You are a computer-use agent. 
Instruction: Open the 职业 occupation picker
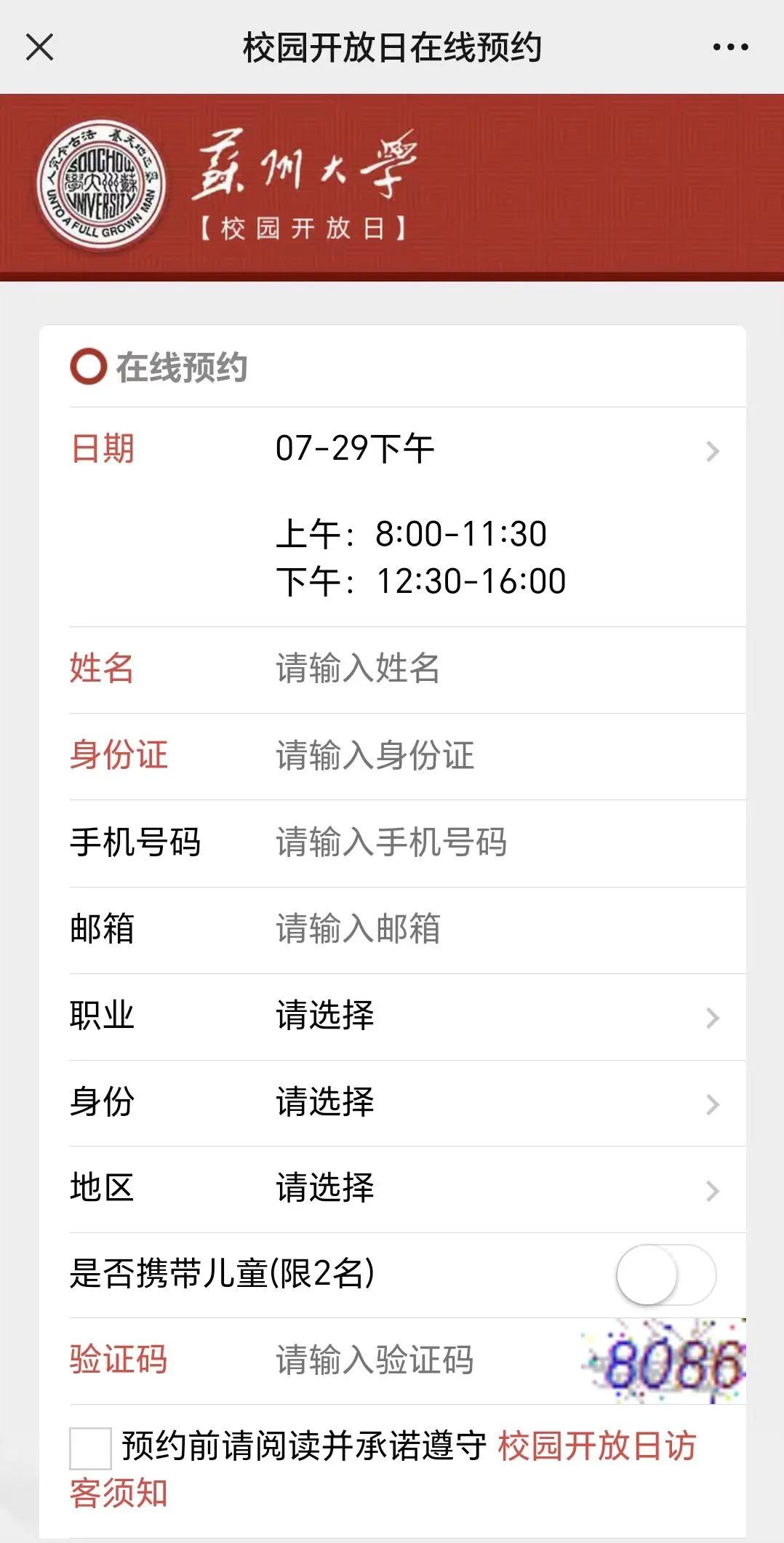coord(495,1016)
